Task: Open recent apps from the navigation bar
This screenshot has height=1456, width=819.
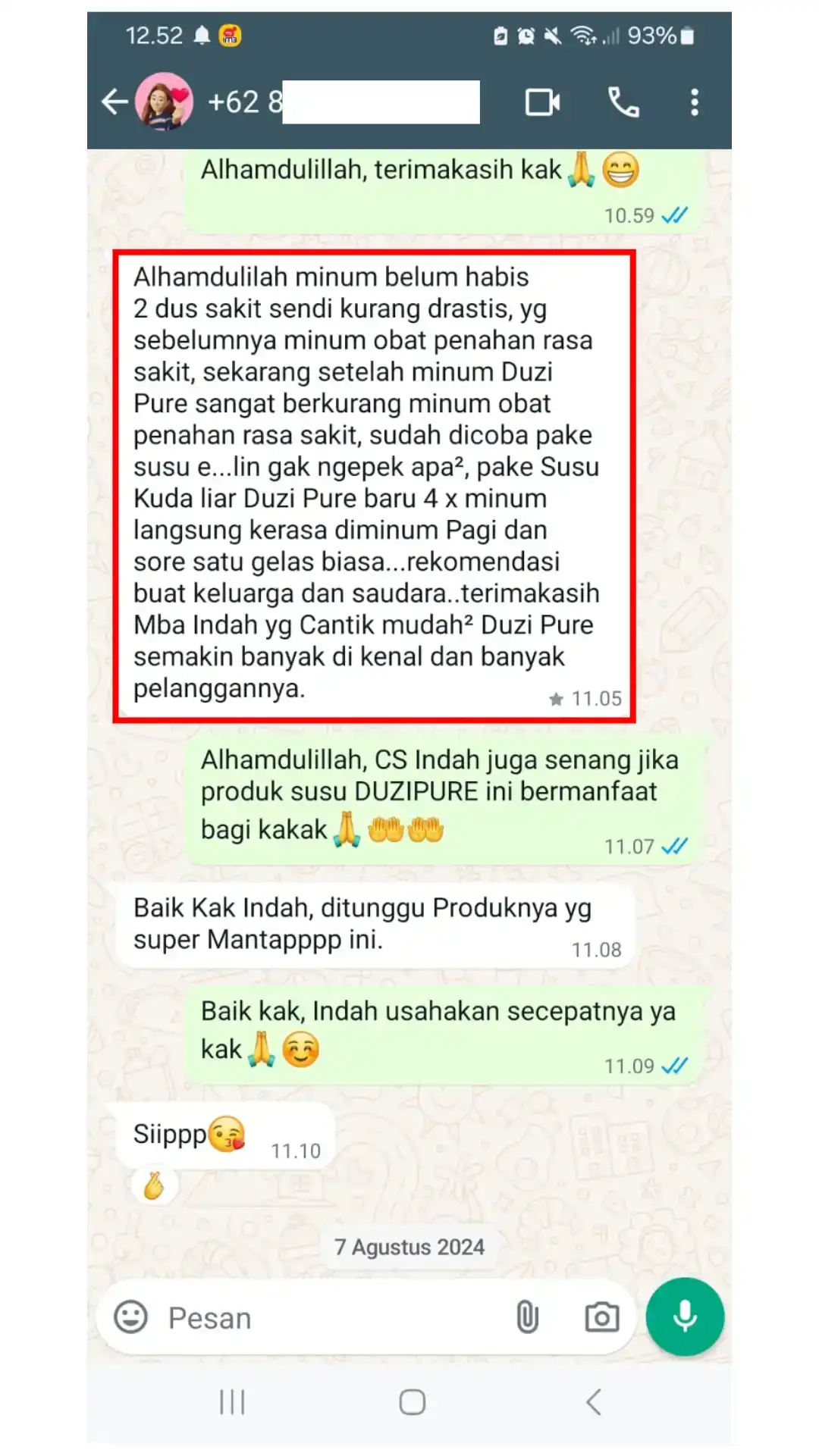Action: tap(232, 1402)
